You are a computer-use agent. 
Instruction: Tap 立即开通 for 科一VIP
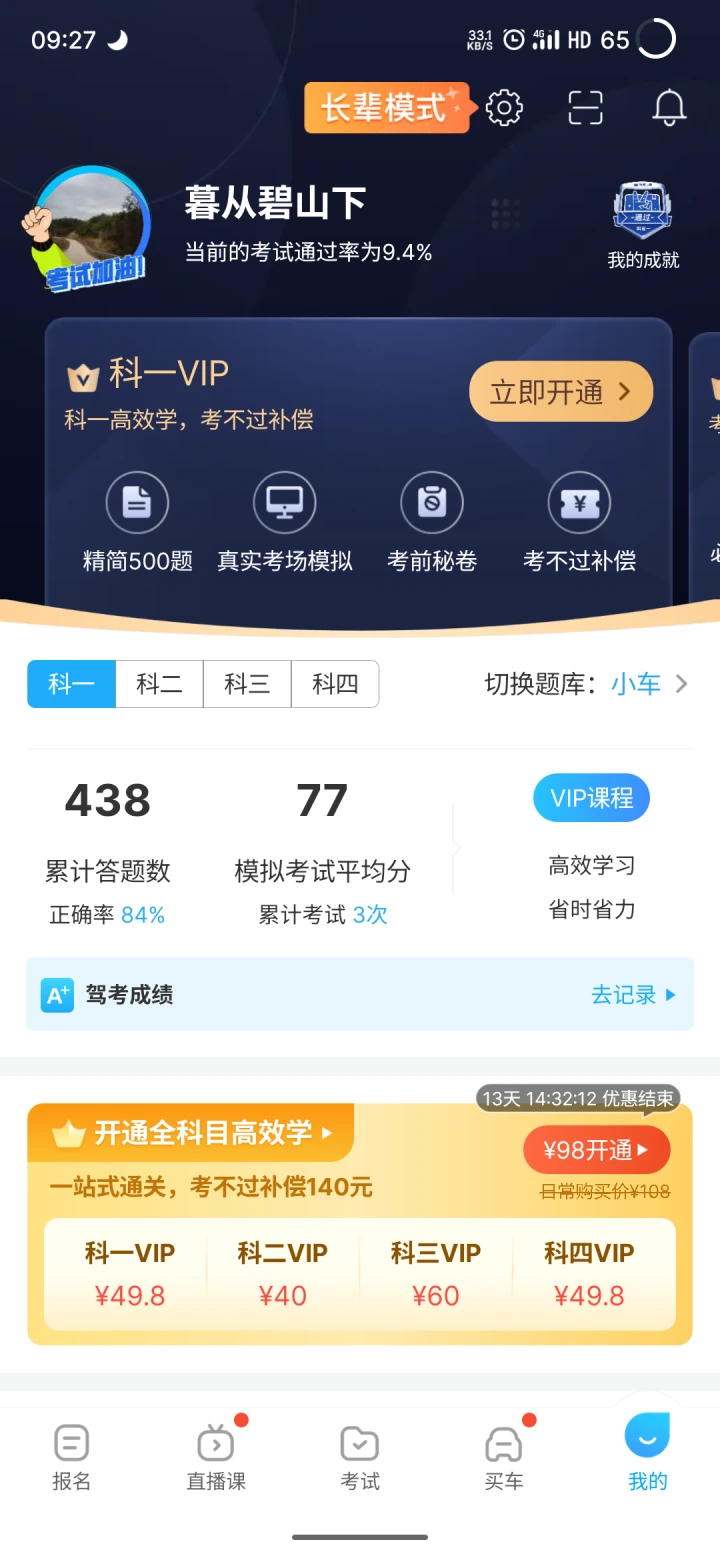(x=560, y=391)
